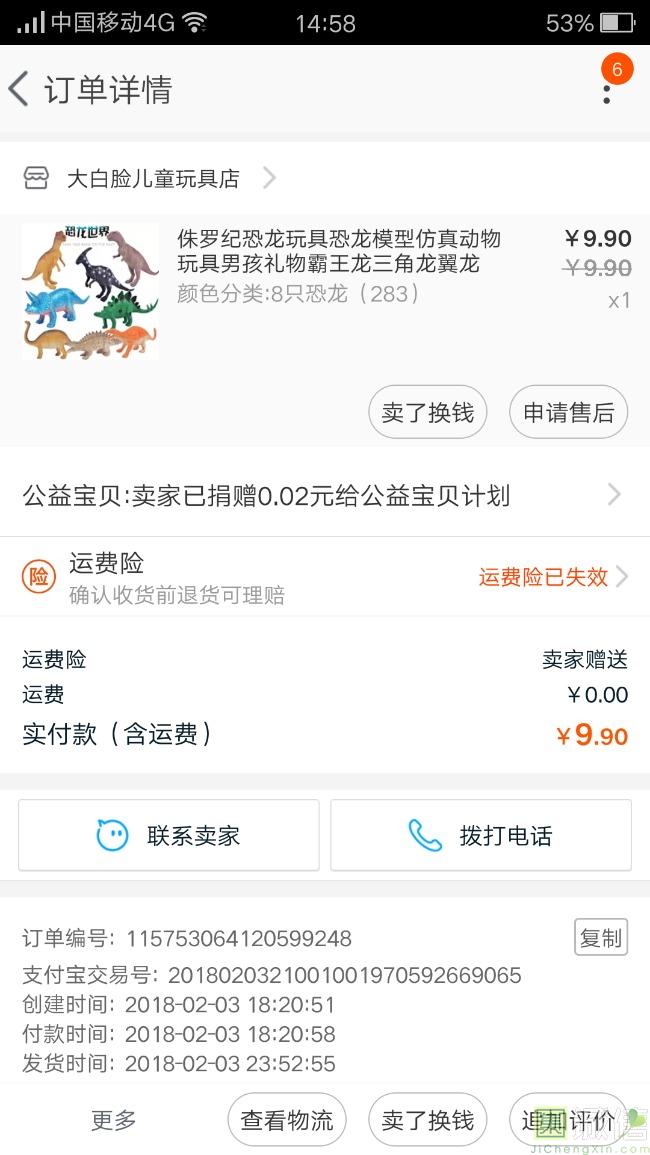Screen dimensions: 650x1155
Task: Open 更多 options in bottom bar
Action: tap(113, 1120)
